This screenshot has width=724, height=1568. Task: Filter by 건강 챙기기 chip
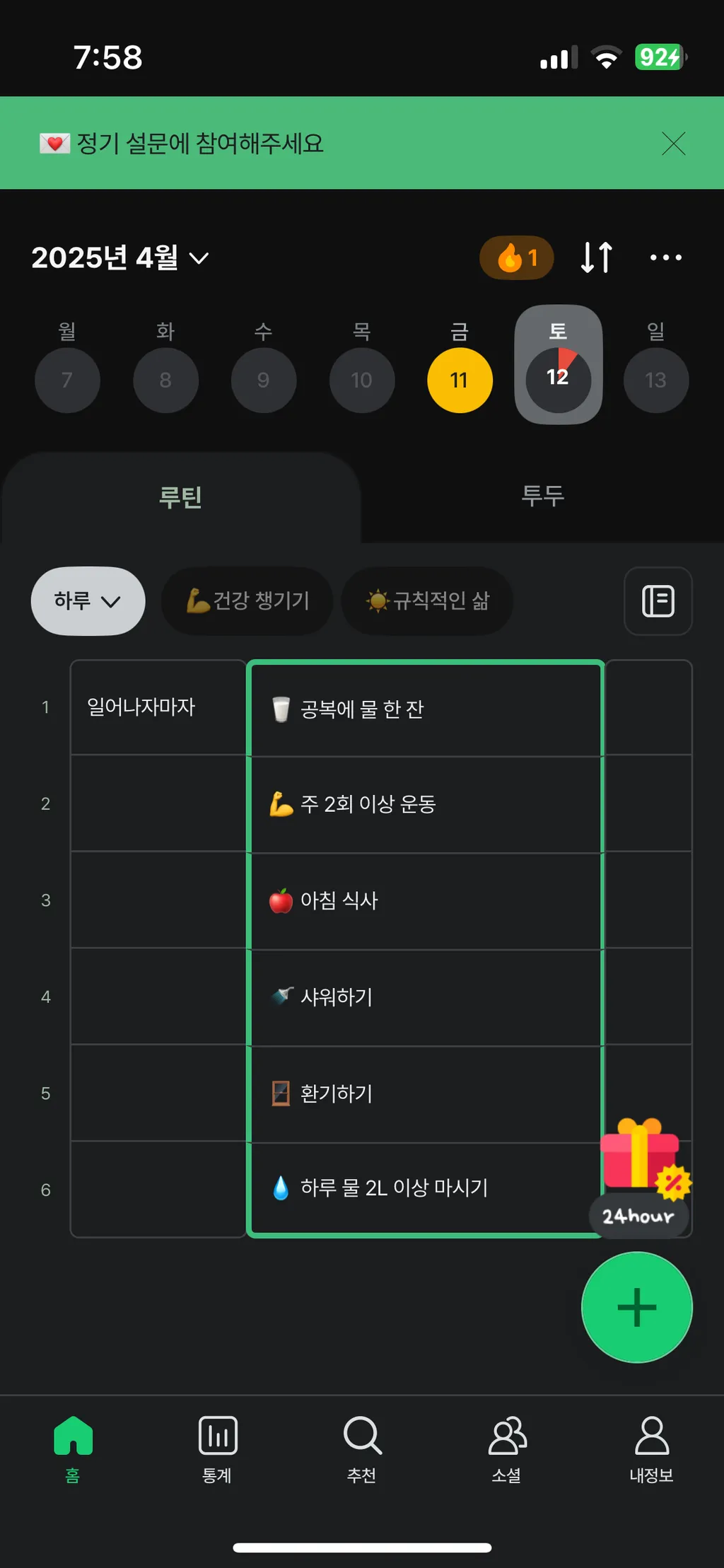(x=247, y=600)
